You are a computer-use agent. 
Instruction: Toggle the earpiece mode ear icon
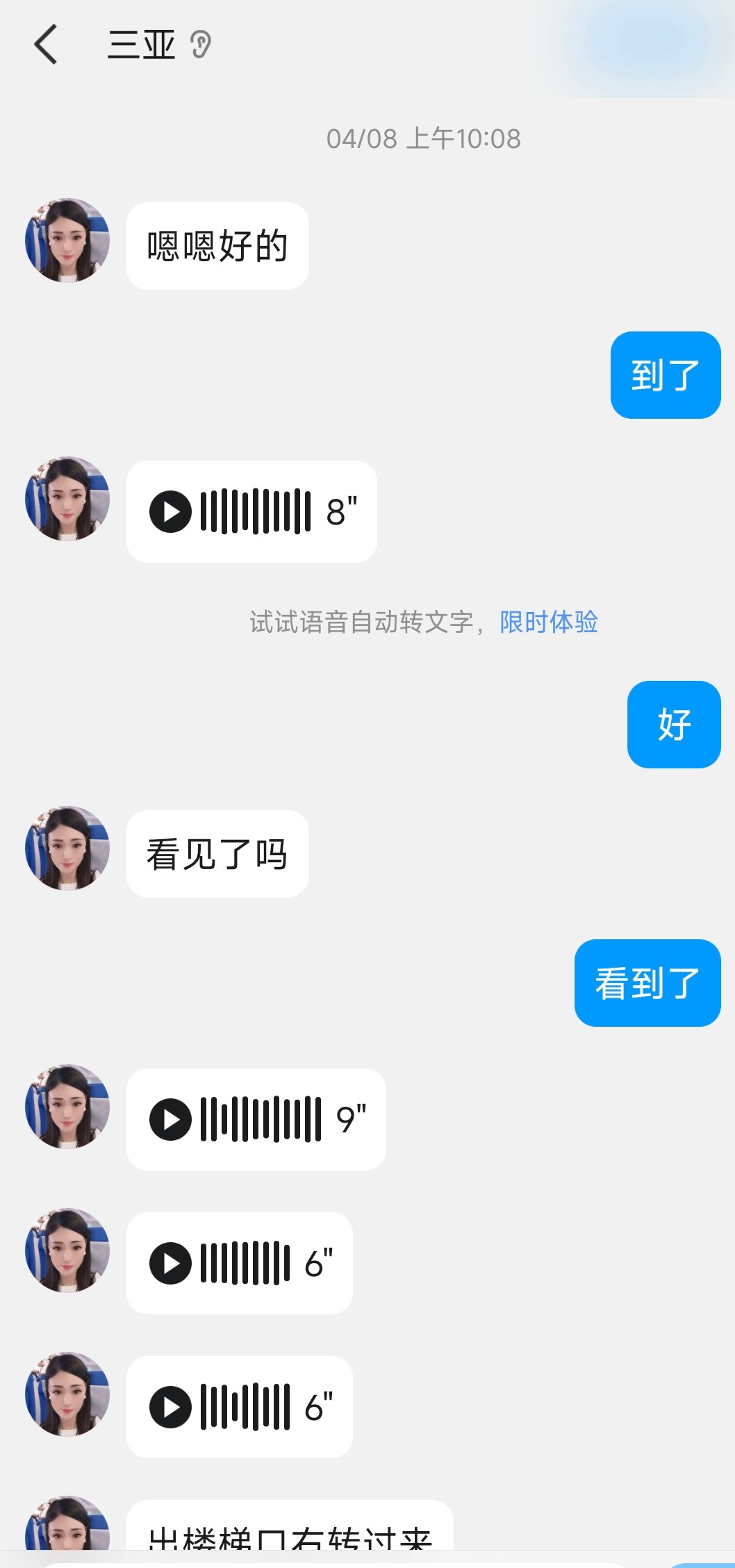coord(200,43)
